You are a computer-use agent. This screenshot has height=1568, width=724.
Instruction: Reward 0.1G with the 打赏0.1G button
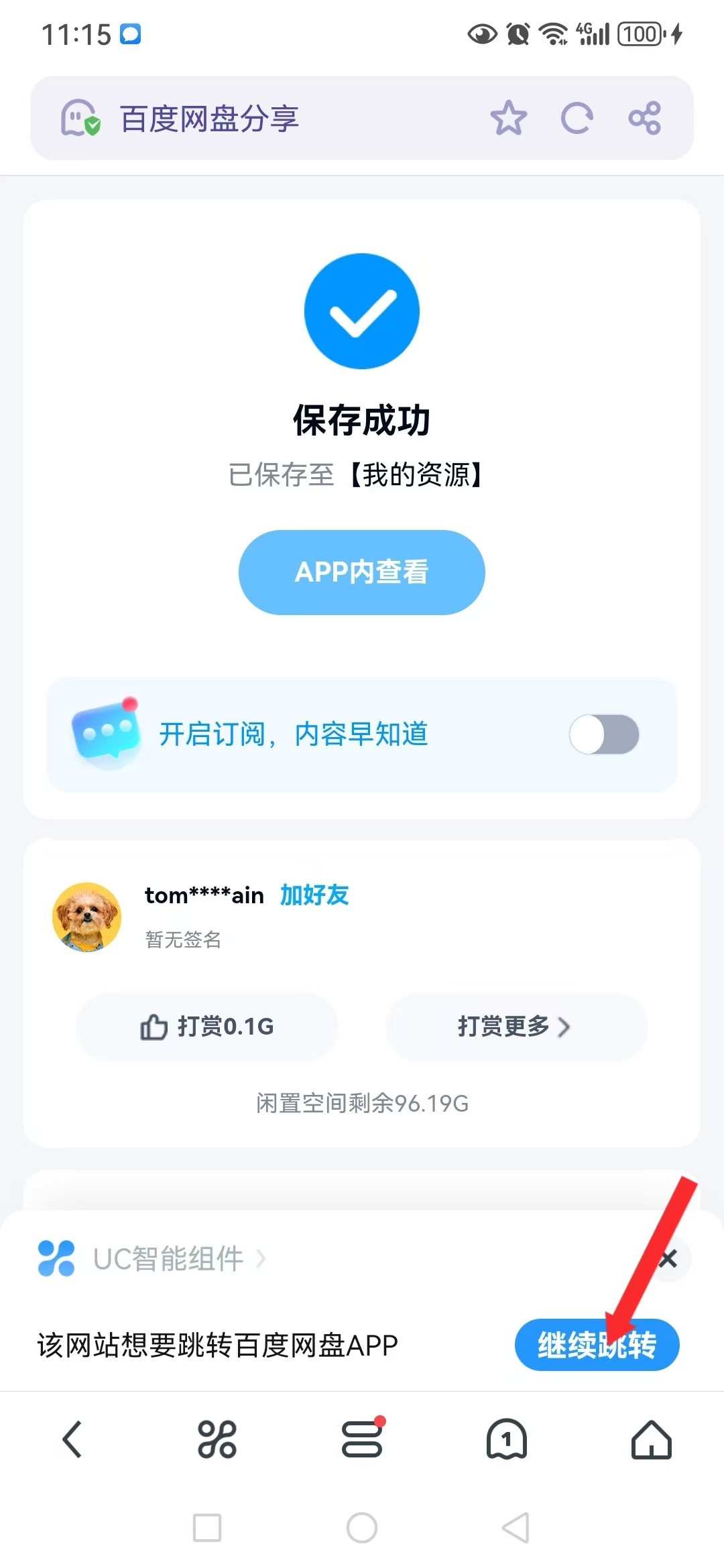click(x=206, y=1027)
